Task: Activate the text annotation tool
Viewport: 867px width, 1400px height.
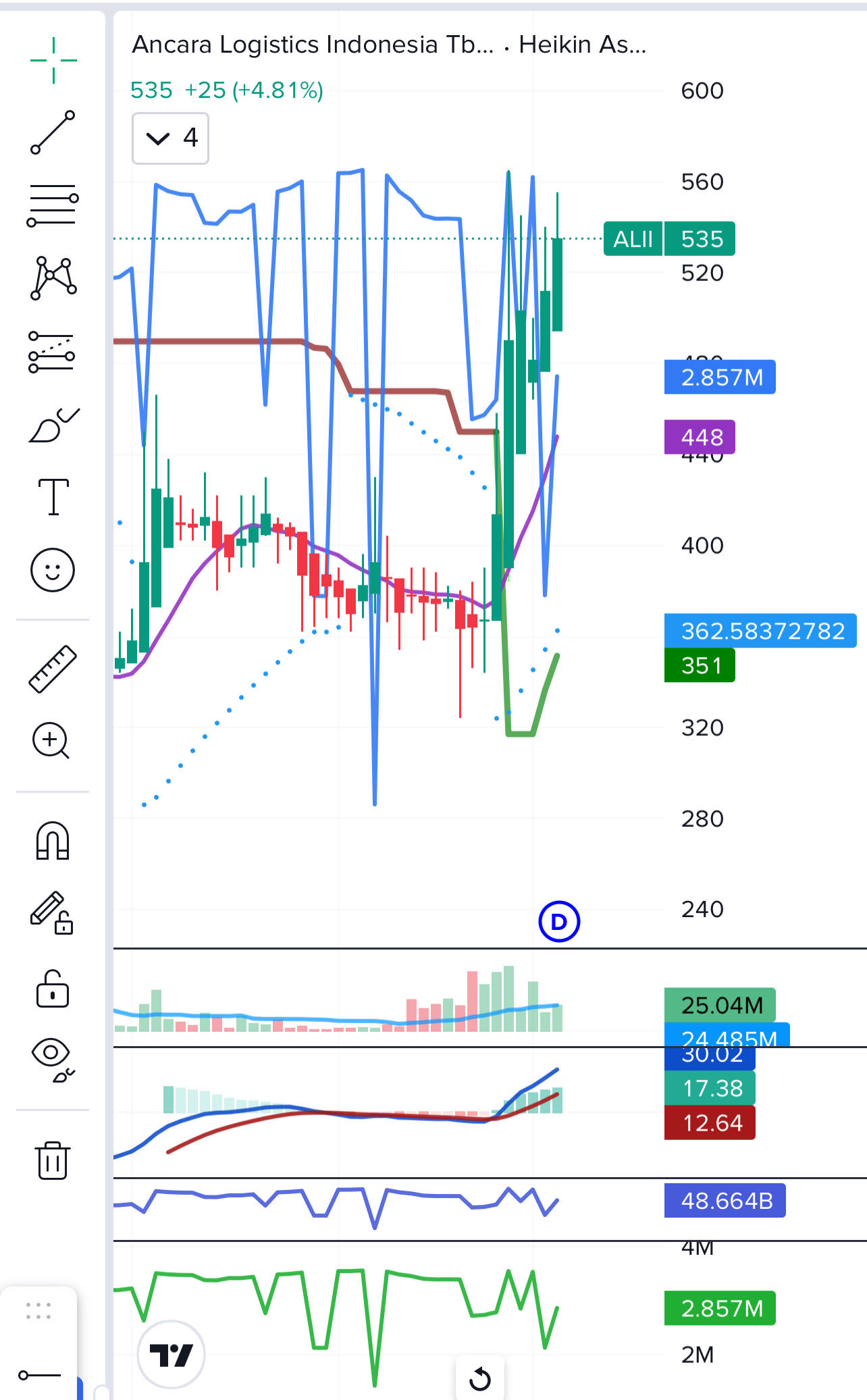Action: point(53,497)
